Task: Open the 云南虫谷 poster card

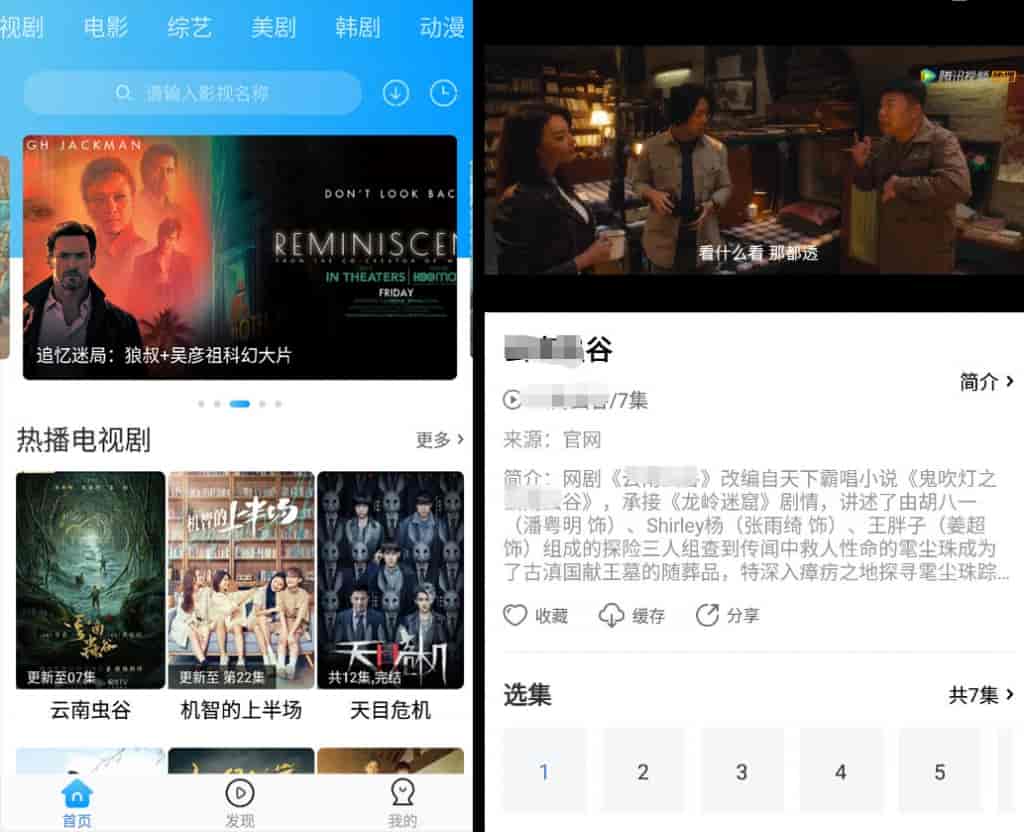Action: [91, 580]
